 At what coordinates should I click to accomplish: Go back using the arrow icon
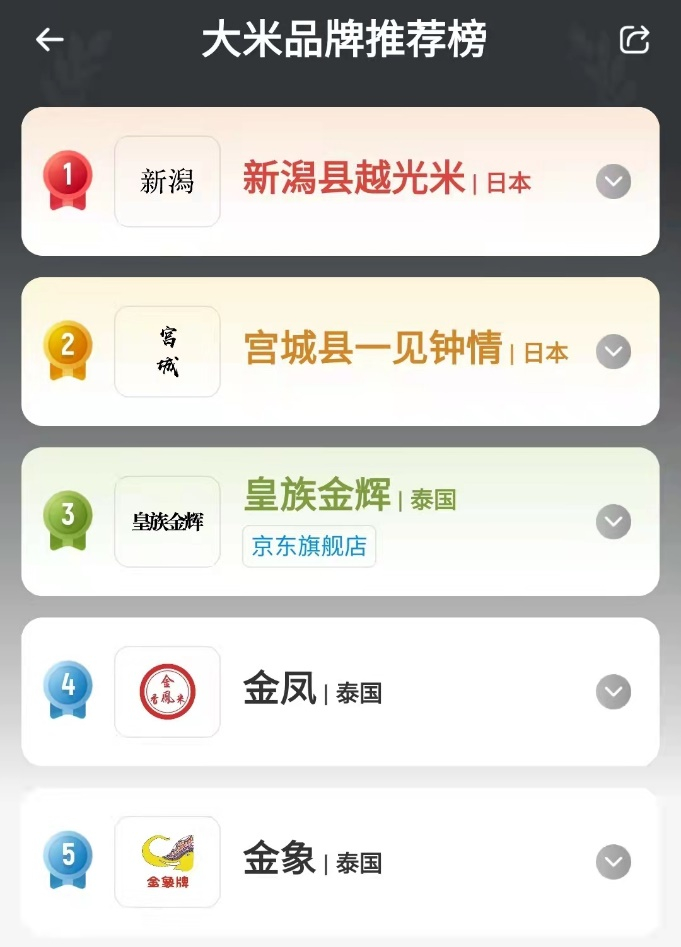coord(50,40)
